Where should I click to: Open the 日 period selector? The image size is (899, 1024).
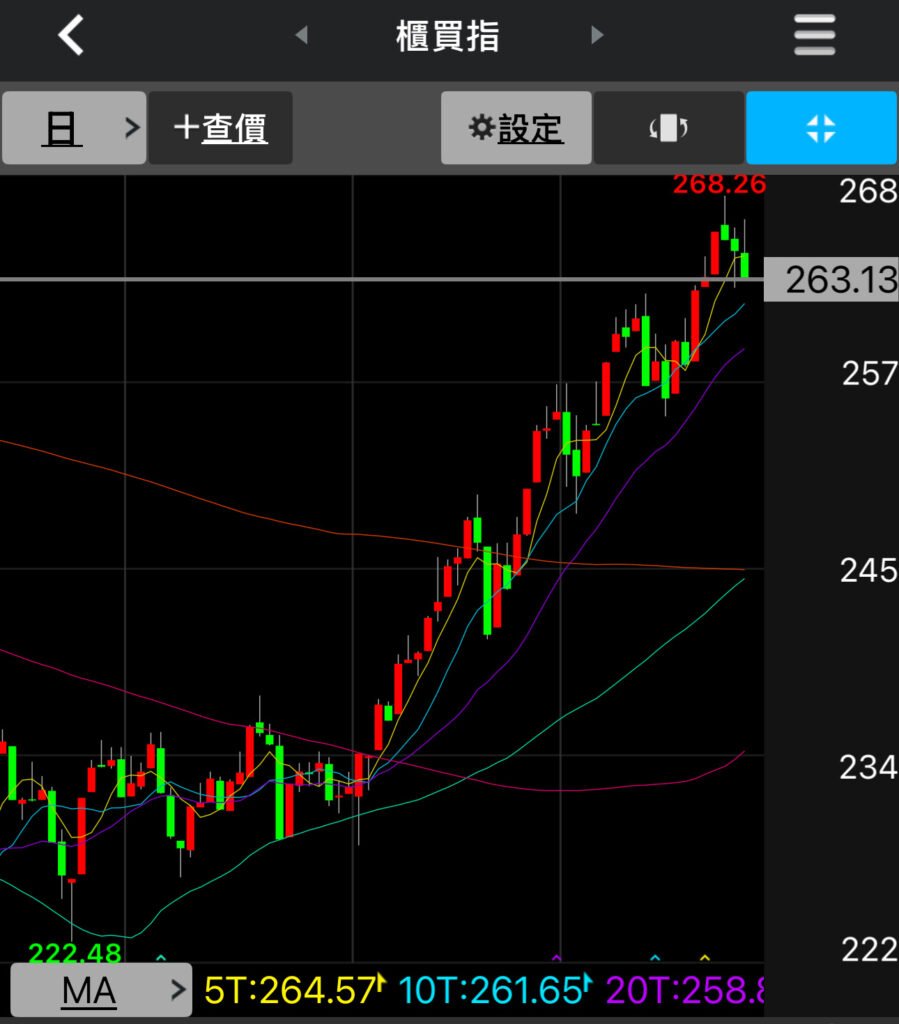click(74, 128)
